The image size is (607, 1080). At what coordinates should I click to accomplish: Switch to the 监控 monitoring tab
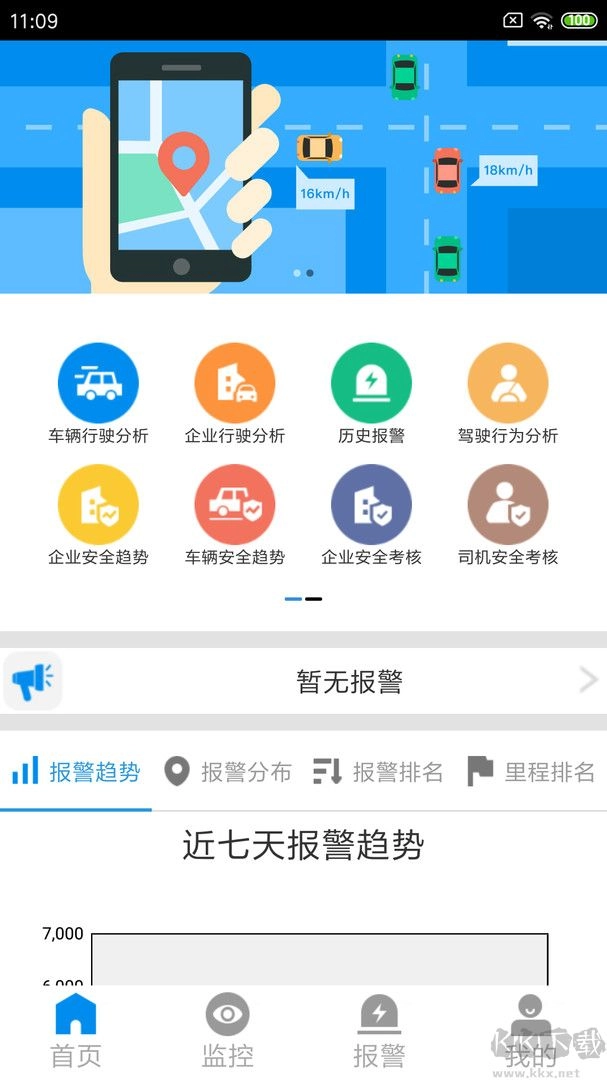point(228,1030)
